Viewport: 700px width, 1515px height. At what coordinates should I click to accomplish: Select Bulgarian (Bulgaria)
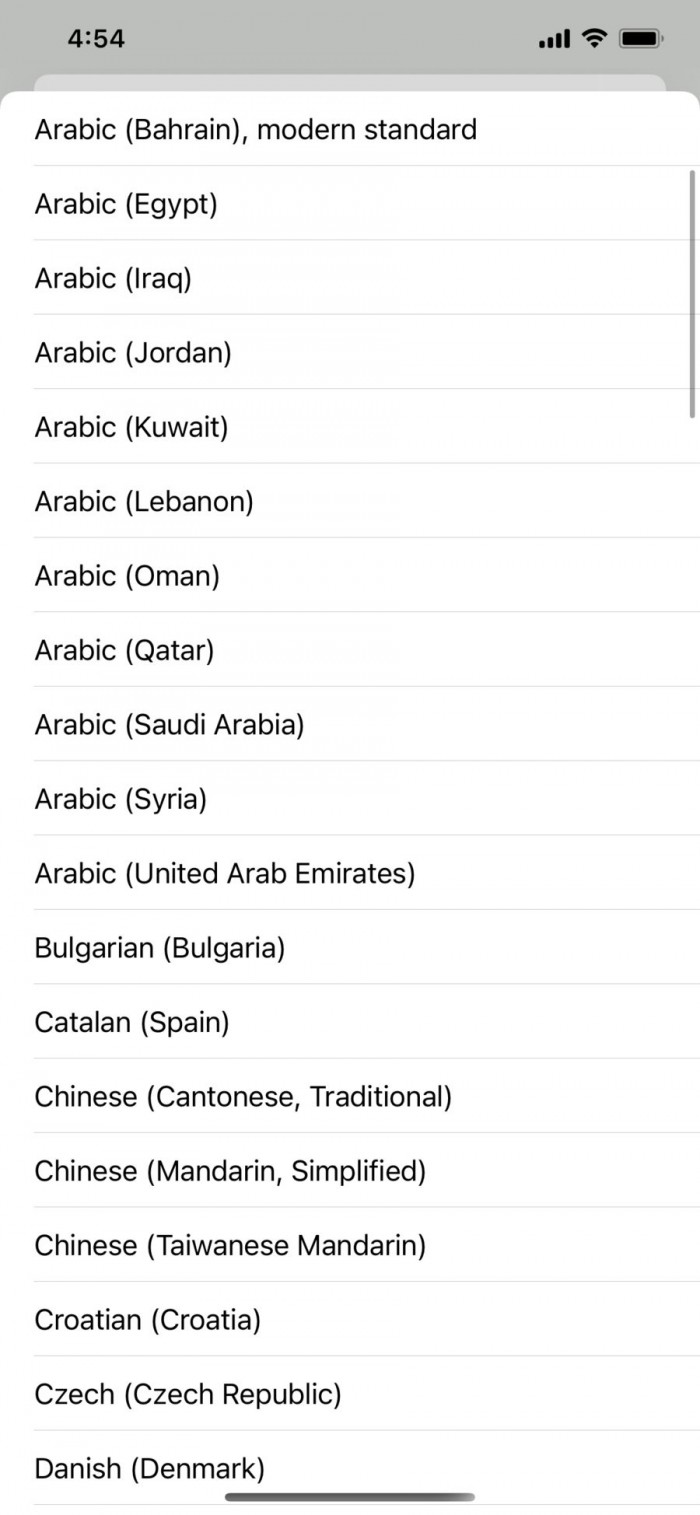click(350, 947)
